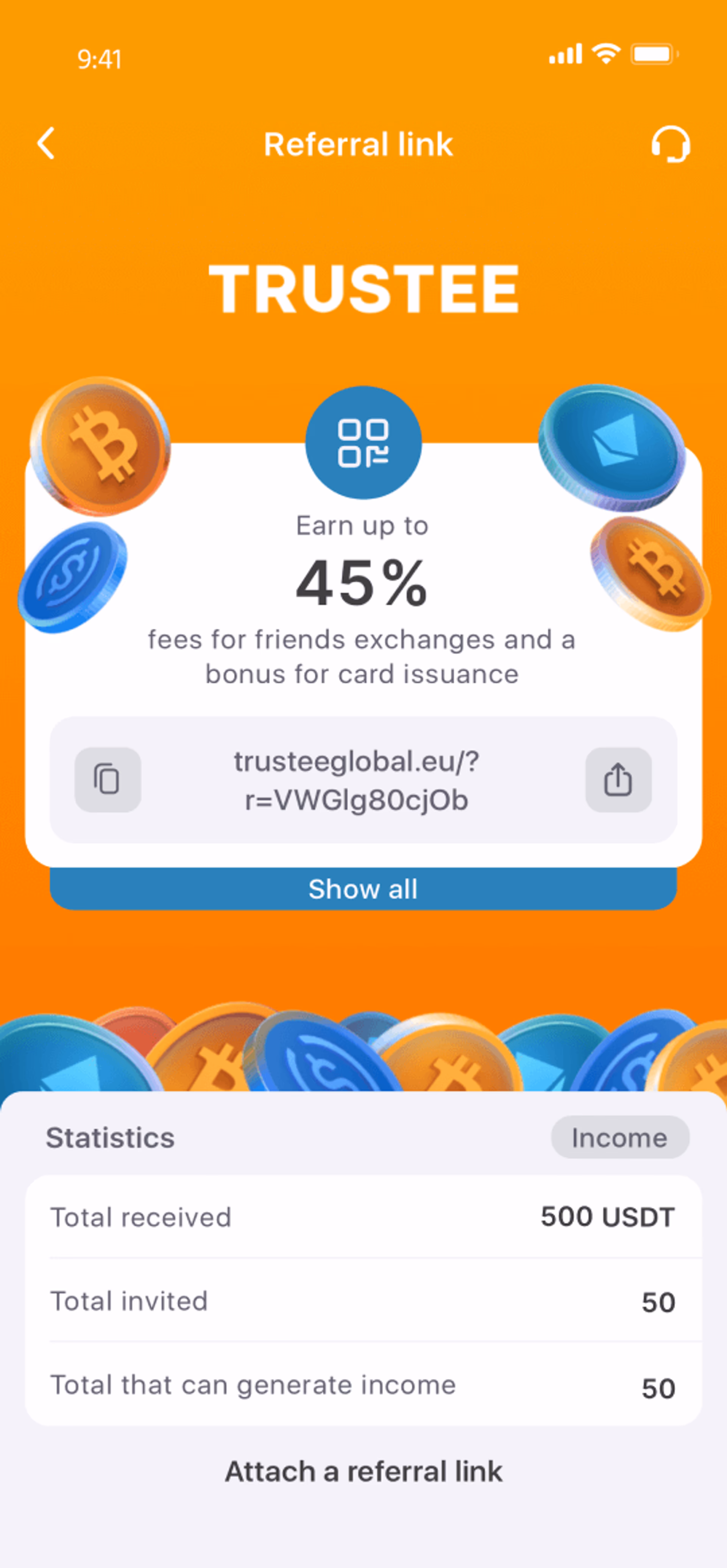Select the Income chip in Statistics
Viewport: 727px width, 1568px height.
click(620, 1137)
